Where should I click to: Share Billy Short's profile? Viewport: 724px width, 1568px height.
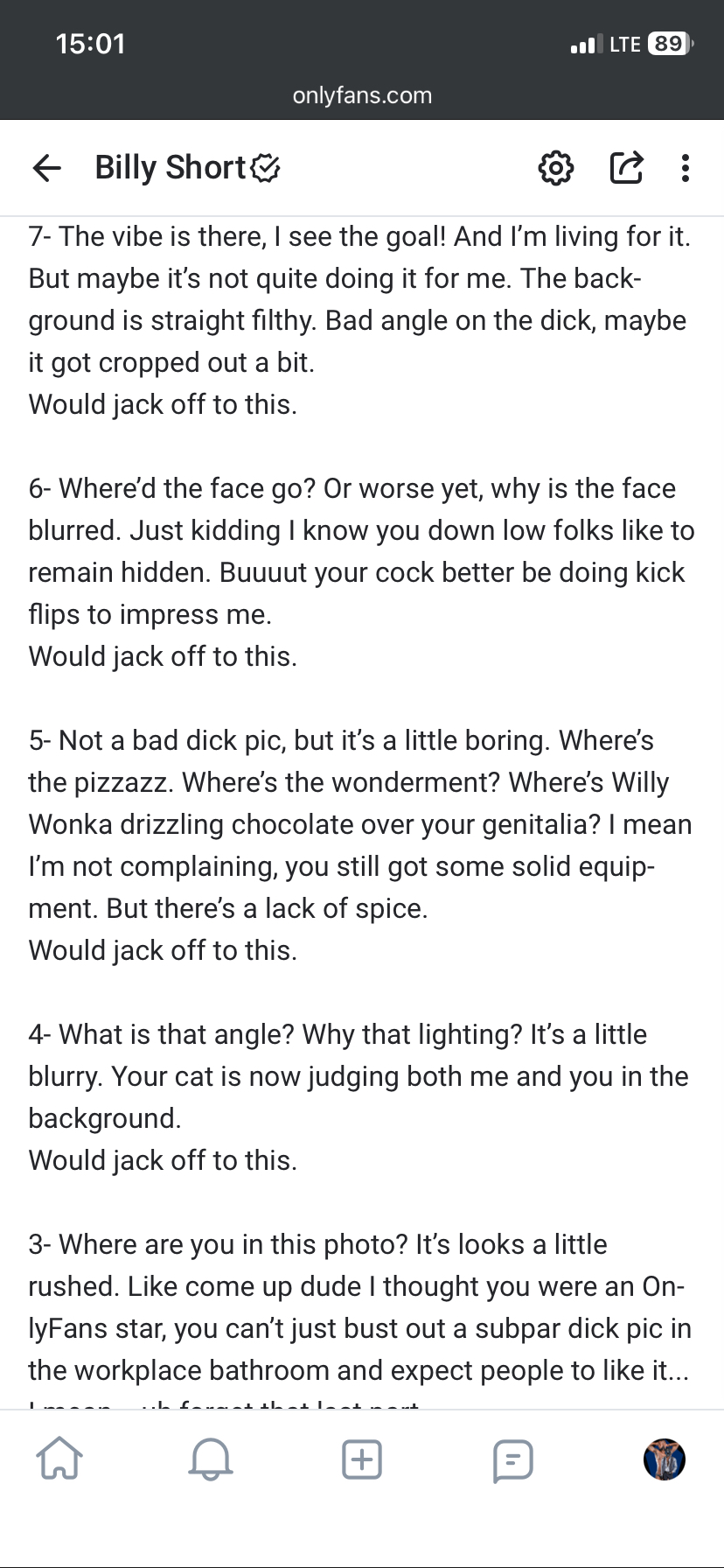click(626, 167)
